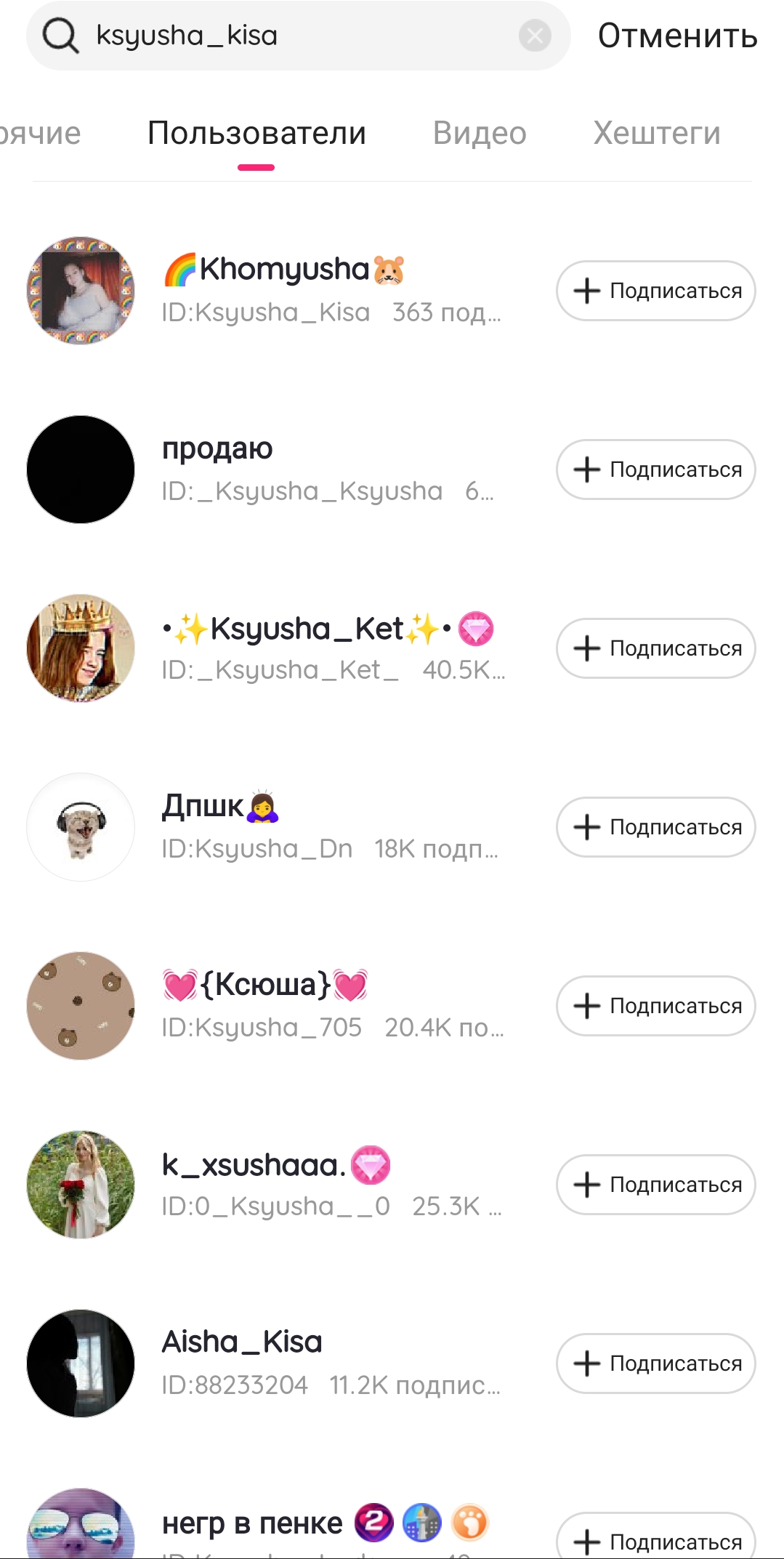
Task: Switch to the Хештеги tab
Action: 657,133
